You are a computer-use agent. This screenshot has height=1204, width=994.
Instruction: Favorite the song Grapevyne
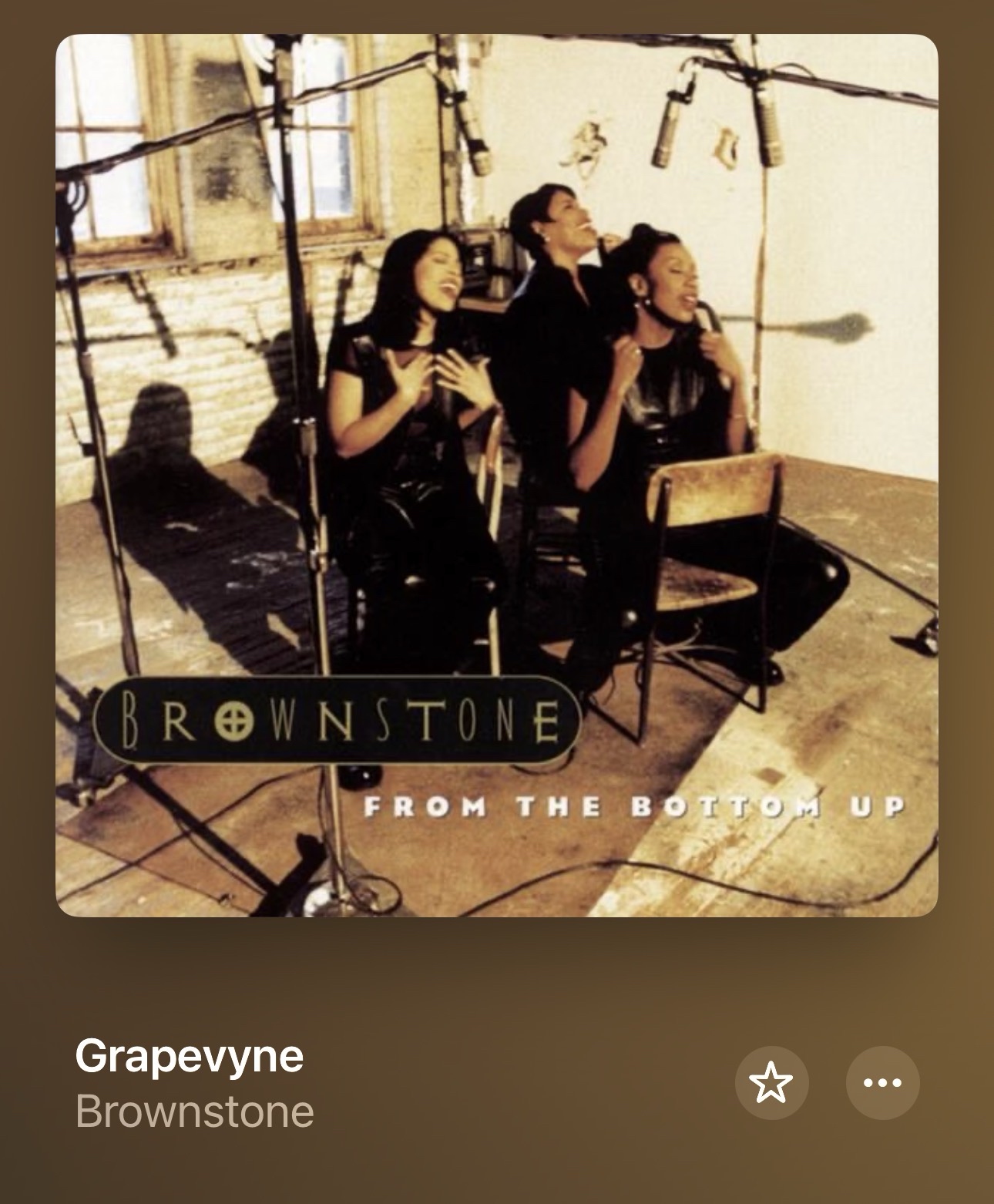tap(771, 1082)
